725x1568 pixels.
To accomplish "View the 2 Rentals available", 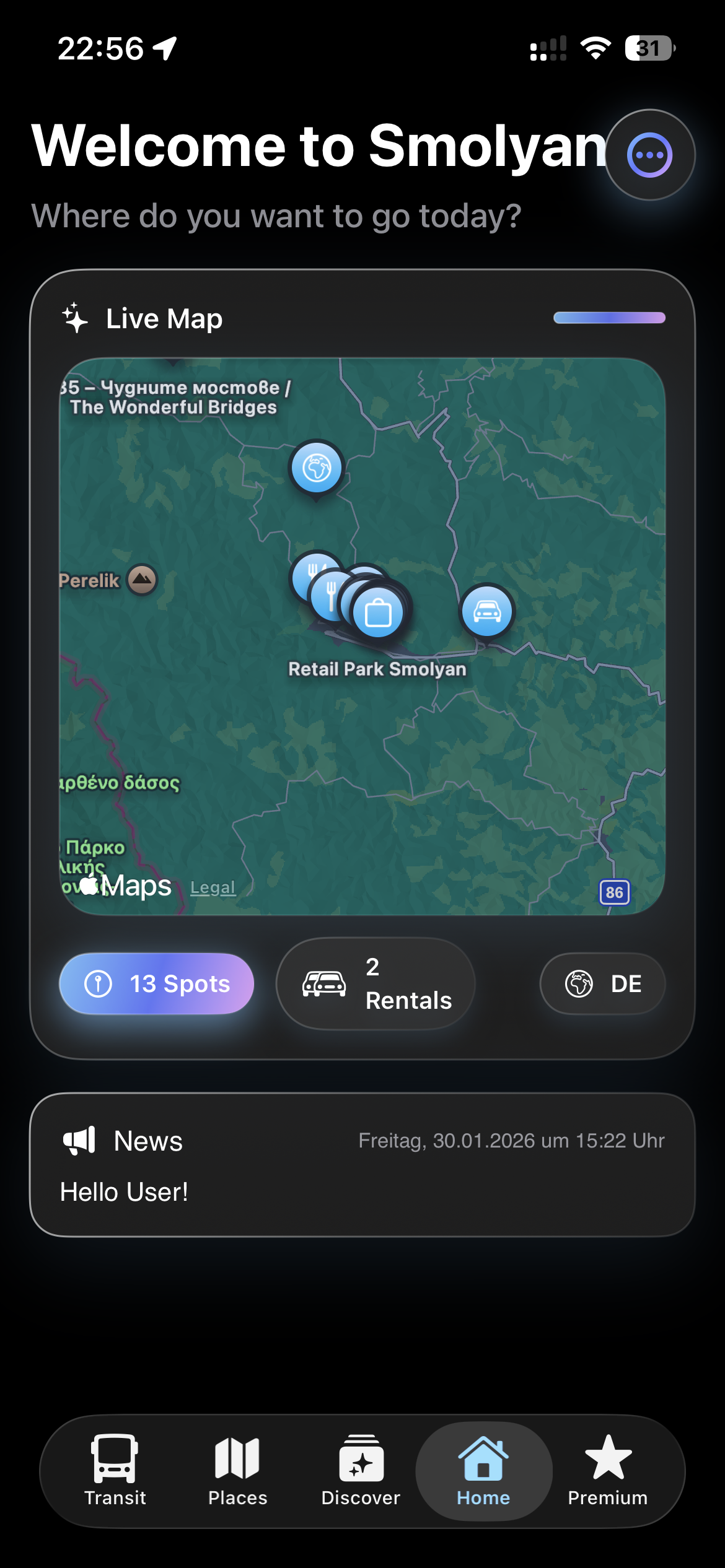I will (375, 984).
